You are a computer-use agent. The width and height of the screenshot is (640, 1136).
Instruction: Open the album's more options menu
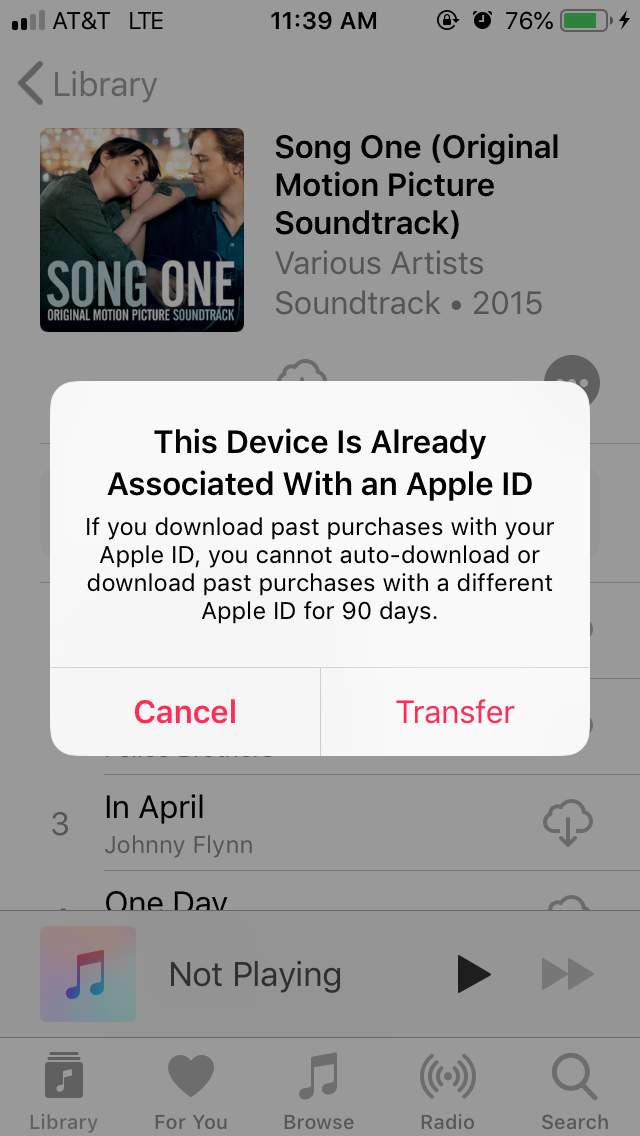click(x=572, y=381)
